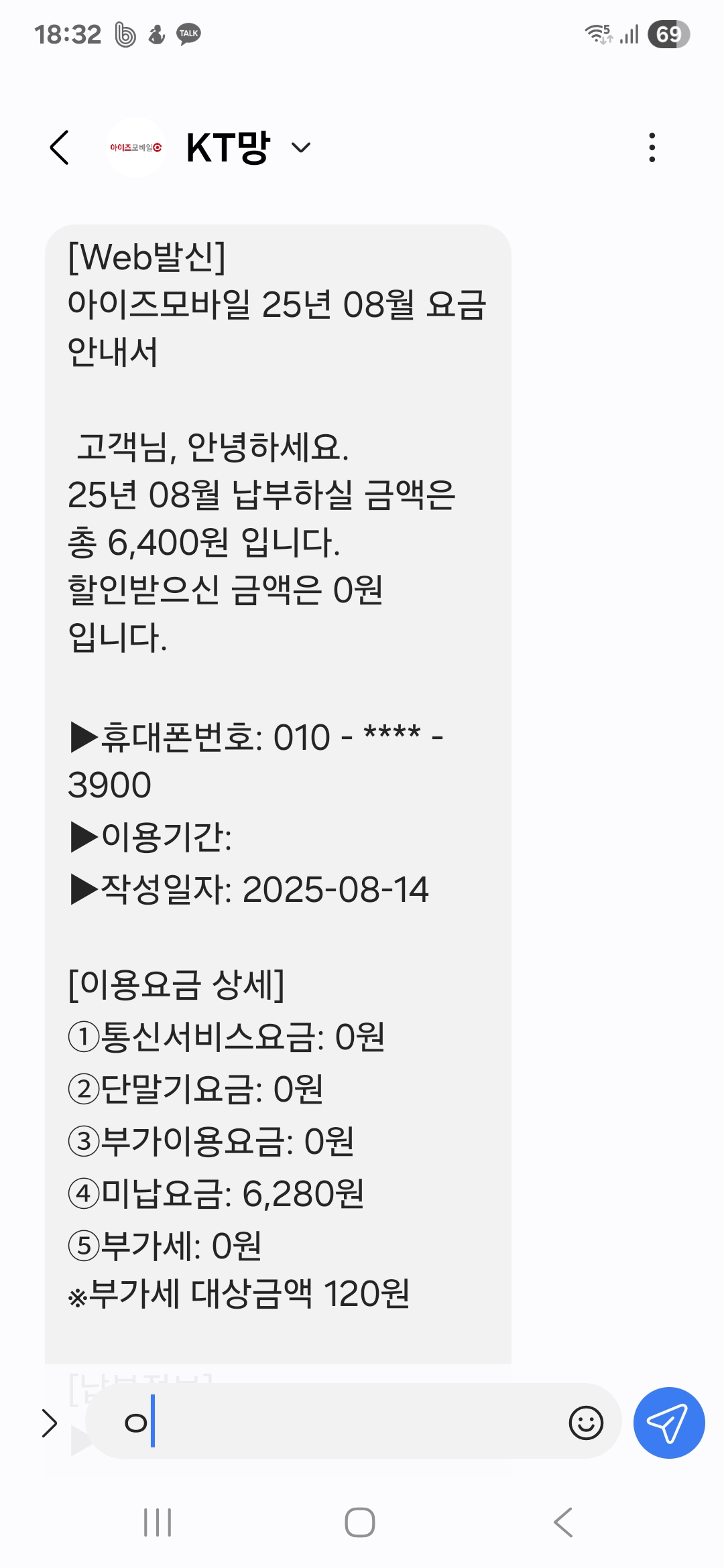The width and height of the screenshot is (724, 1568).
Task: Open the emoji picker
Action: tap(586, 1423)
